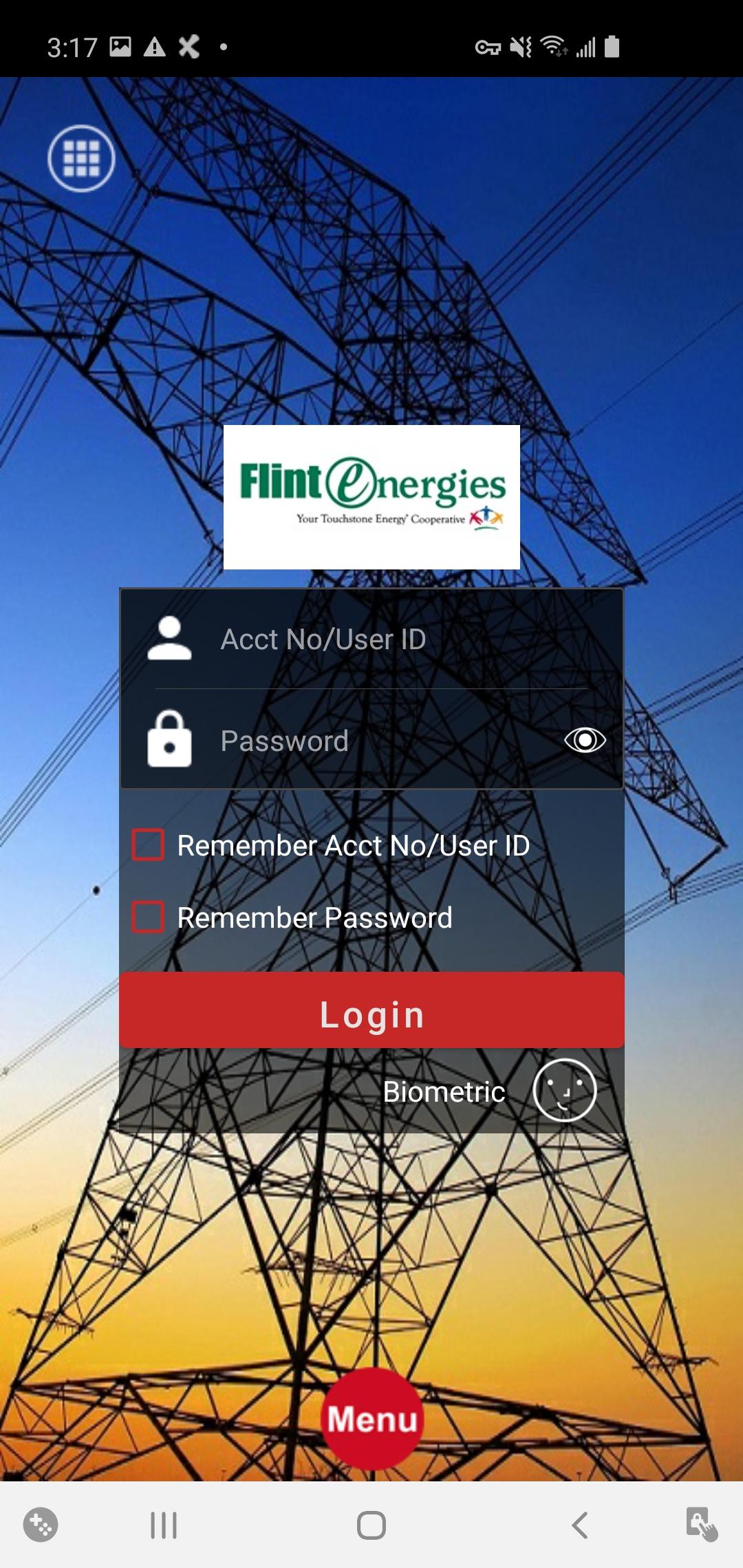Open recent apps from navigation bar
This screenshot has height=1568, width=743.
(164, 1525)
